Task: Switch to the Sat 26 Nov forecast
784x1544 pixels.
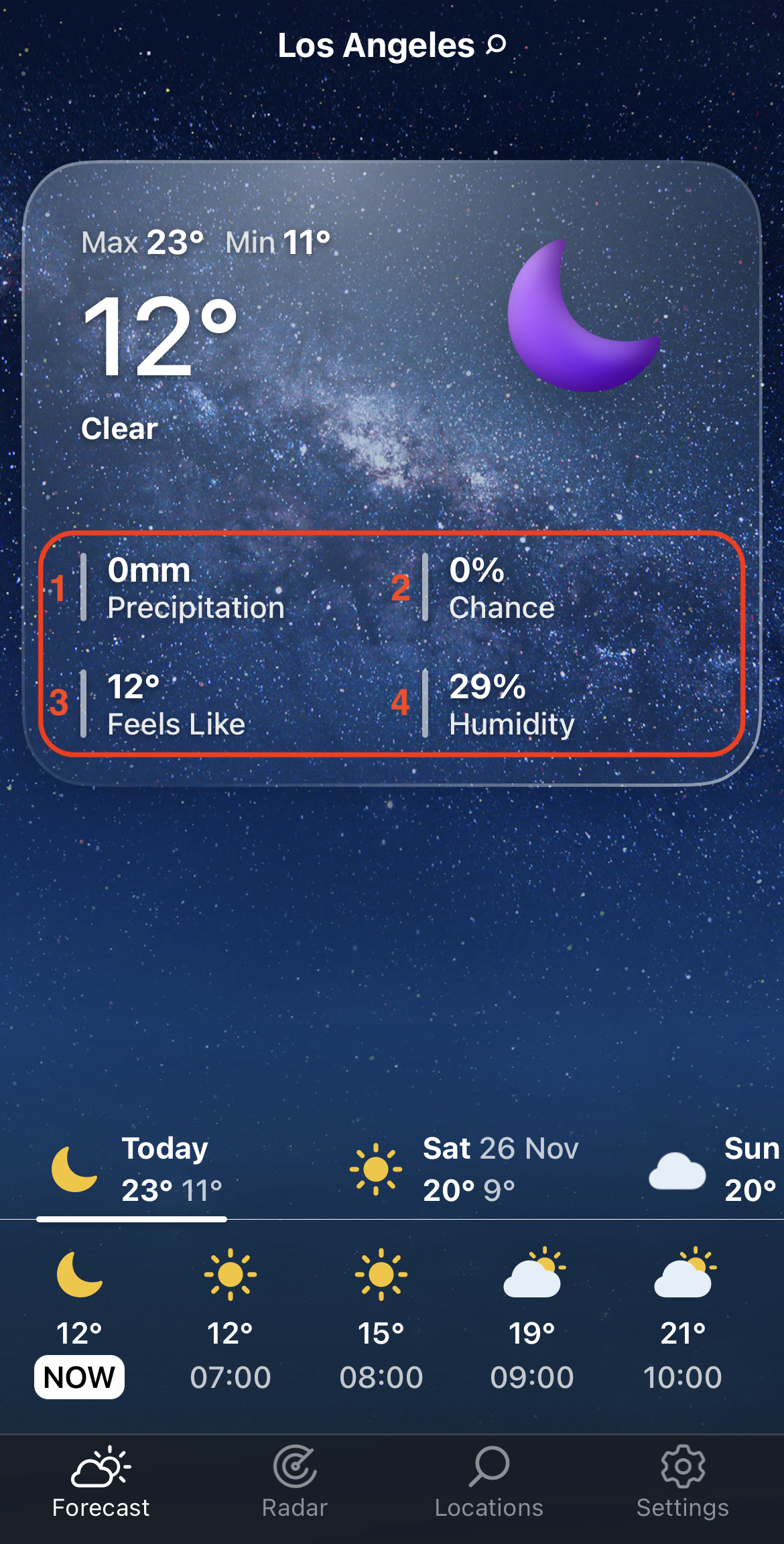Action: point(465,1169)
